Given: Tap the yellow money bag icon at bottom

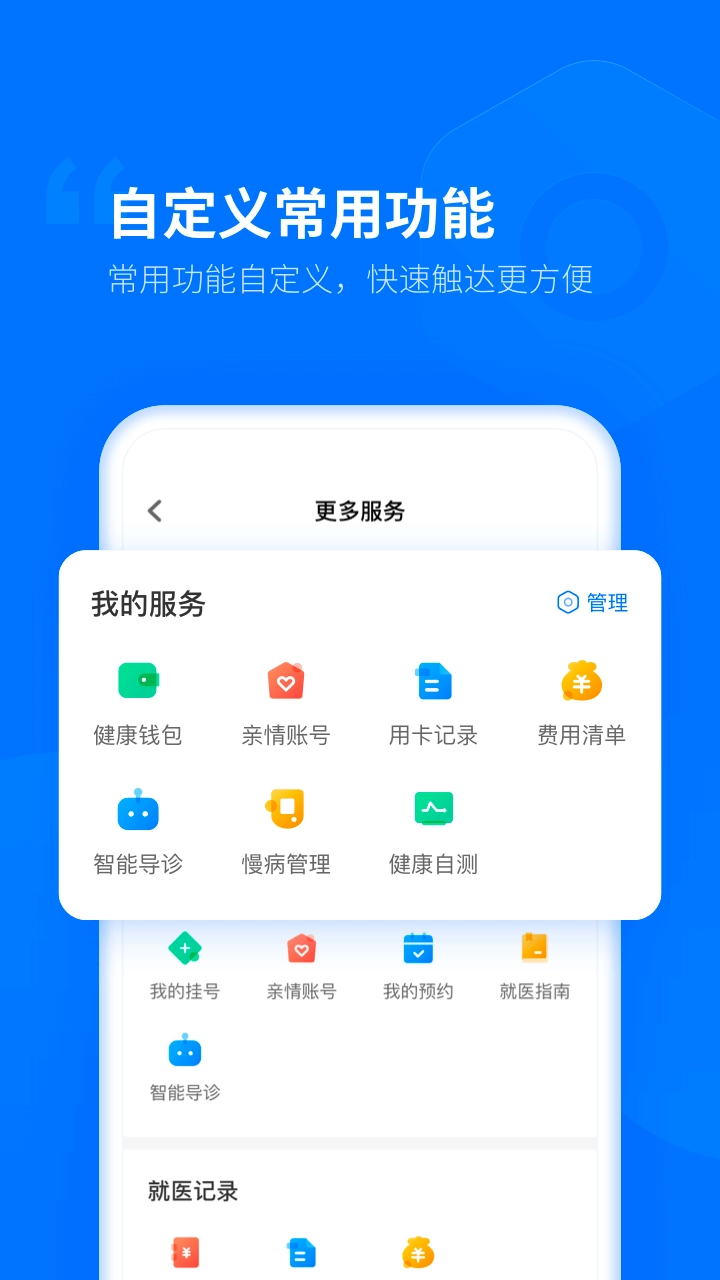Looking at the screenshot, I should pyautogui.click(x=418, y=1253).
